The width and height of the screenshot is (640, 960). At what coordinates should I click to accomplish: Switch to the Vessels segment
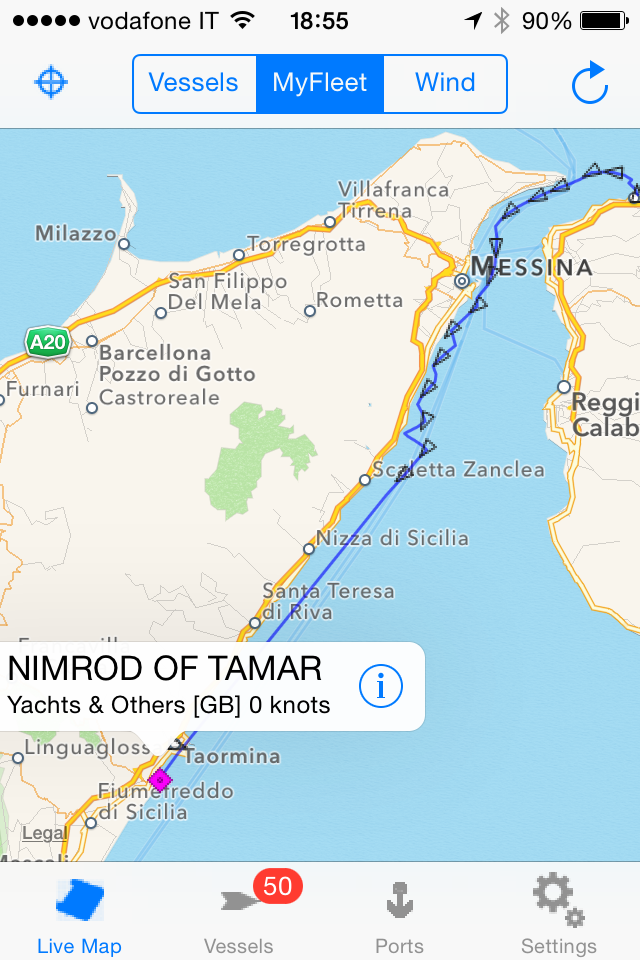pyautogui.click(x=194, y=83)
